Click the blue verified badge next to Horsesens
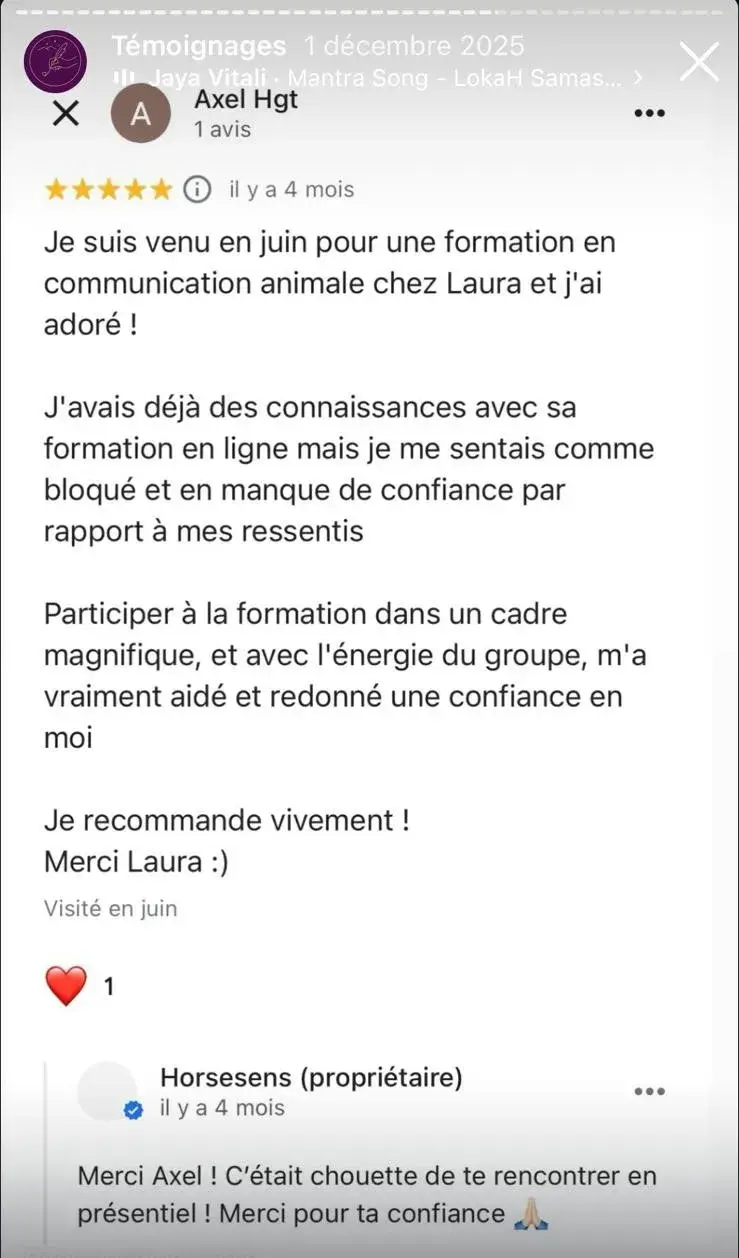The image size is (739, 1258). (x=132, y=1108)
